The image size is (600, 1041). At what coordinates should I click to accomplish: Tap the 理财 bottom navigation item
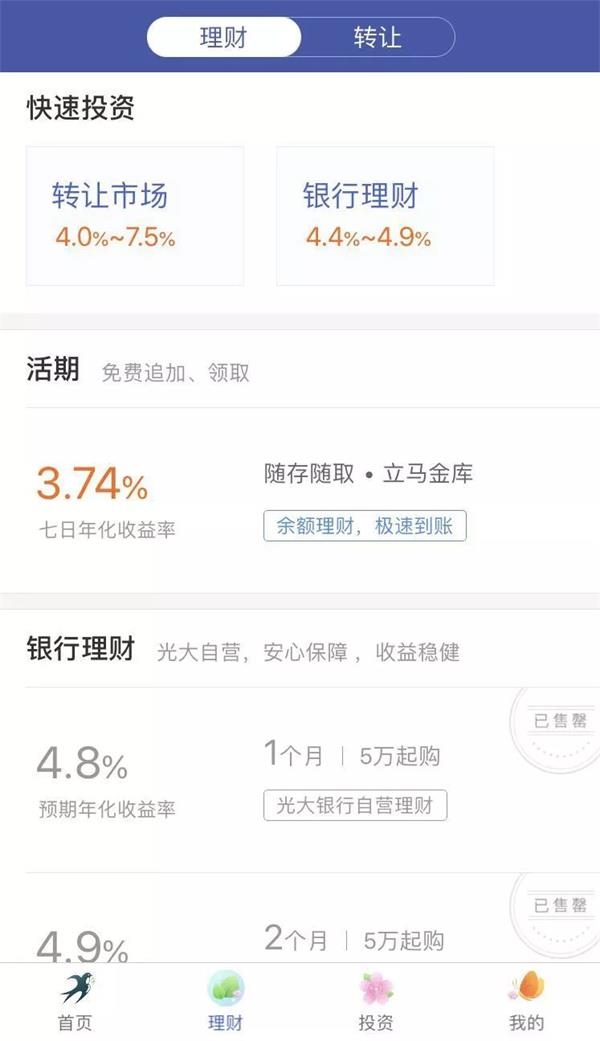pyautogui.click(x=225, y=1002)
